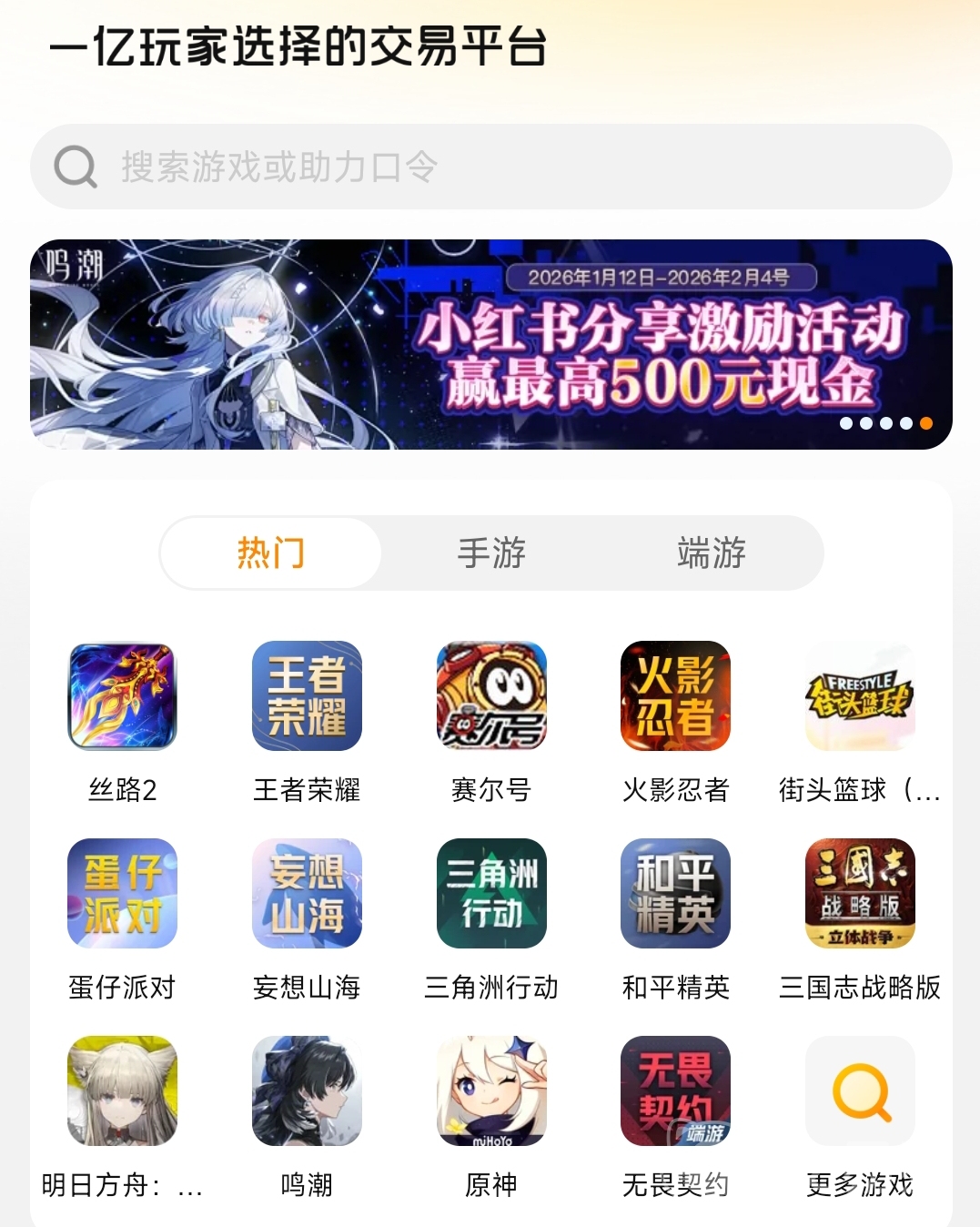Open the search box for games
Image resolution: width=980 pixels, height=1227 pixels.
coord(491,167)
